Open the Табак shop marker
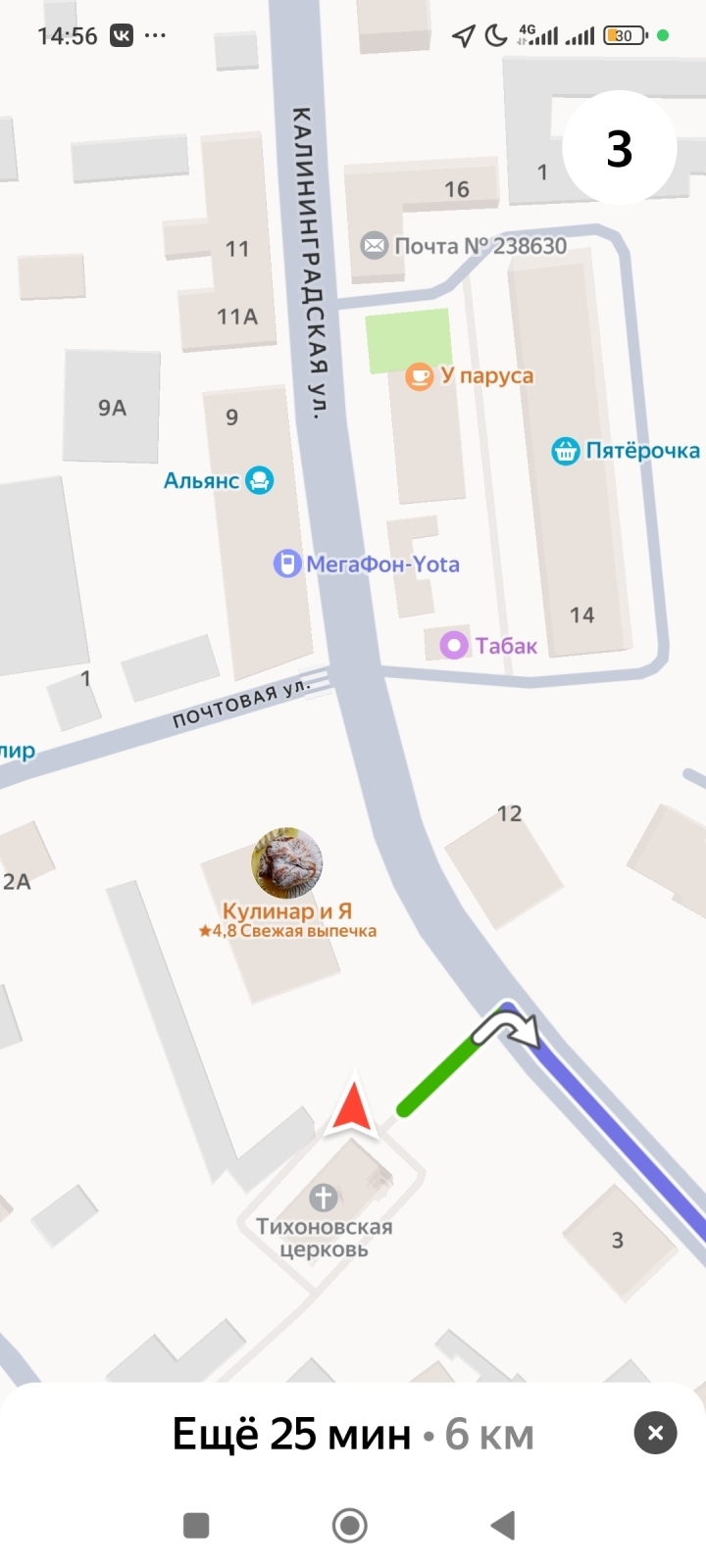The image size is (706, 1568). point(453,645)
